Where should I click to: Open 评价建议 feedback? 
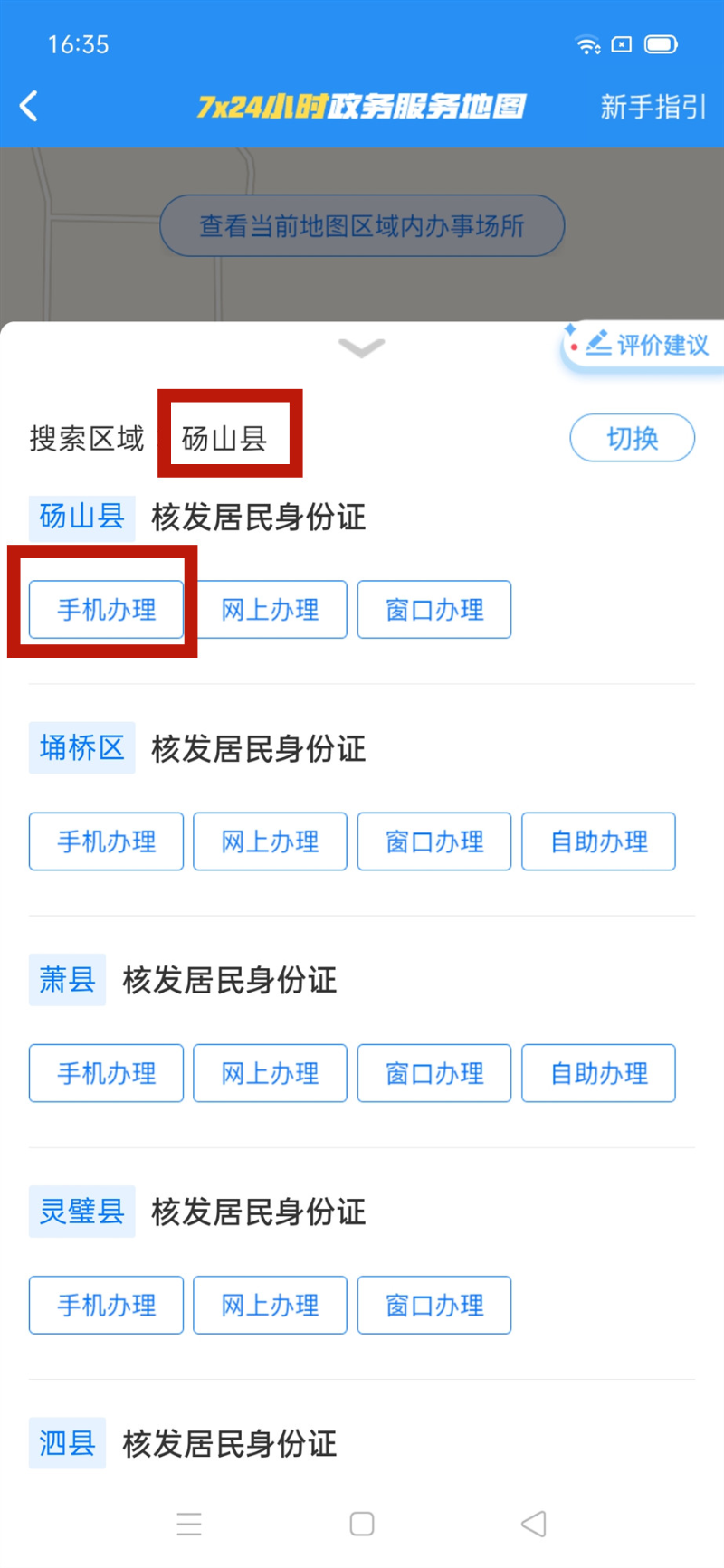tap(644, 345)
